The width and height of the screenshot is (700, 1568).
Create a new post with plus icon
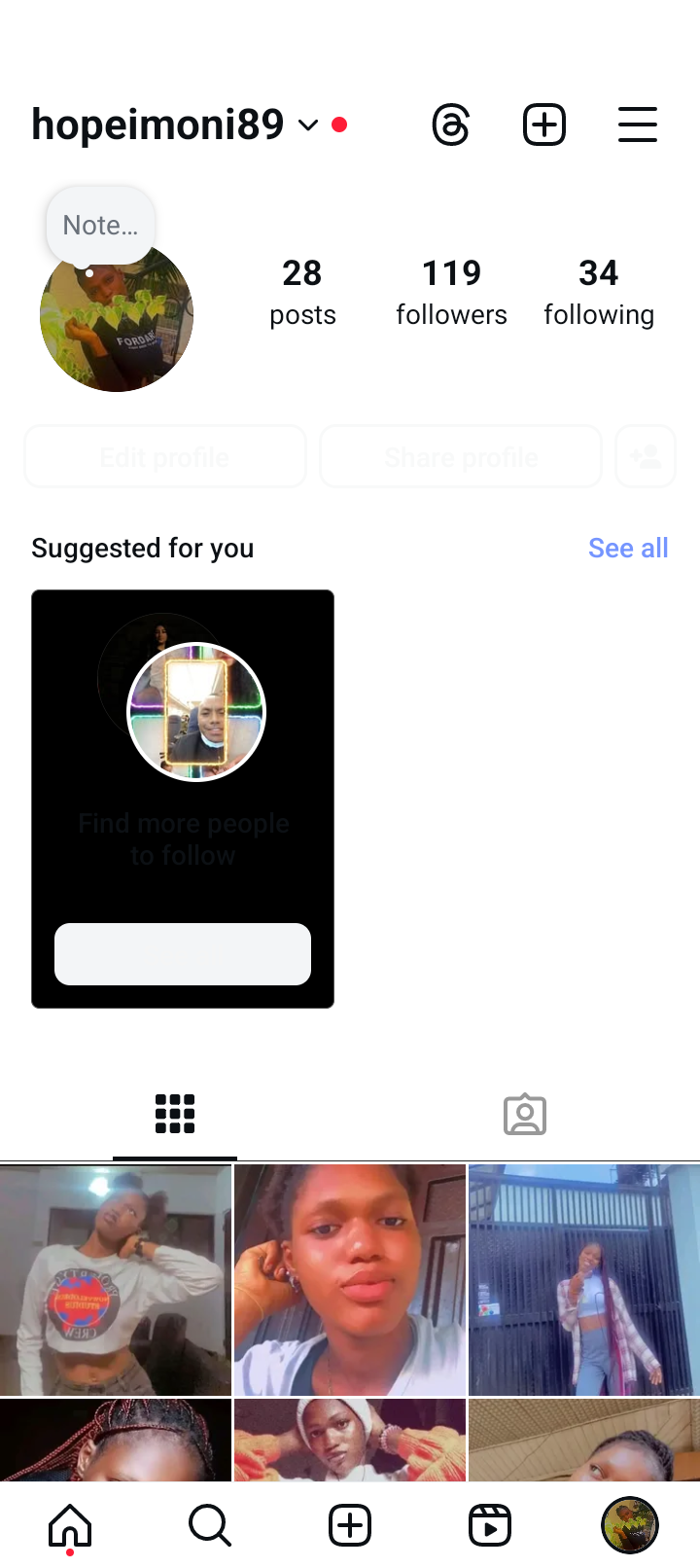click(x=544, y=125)
